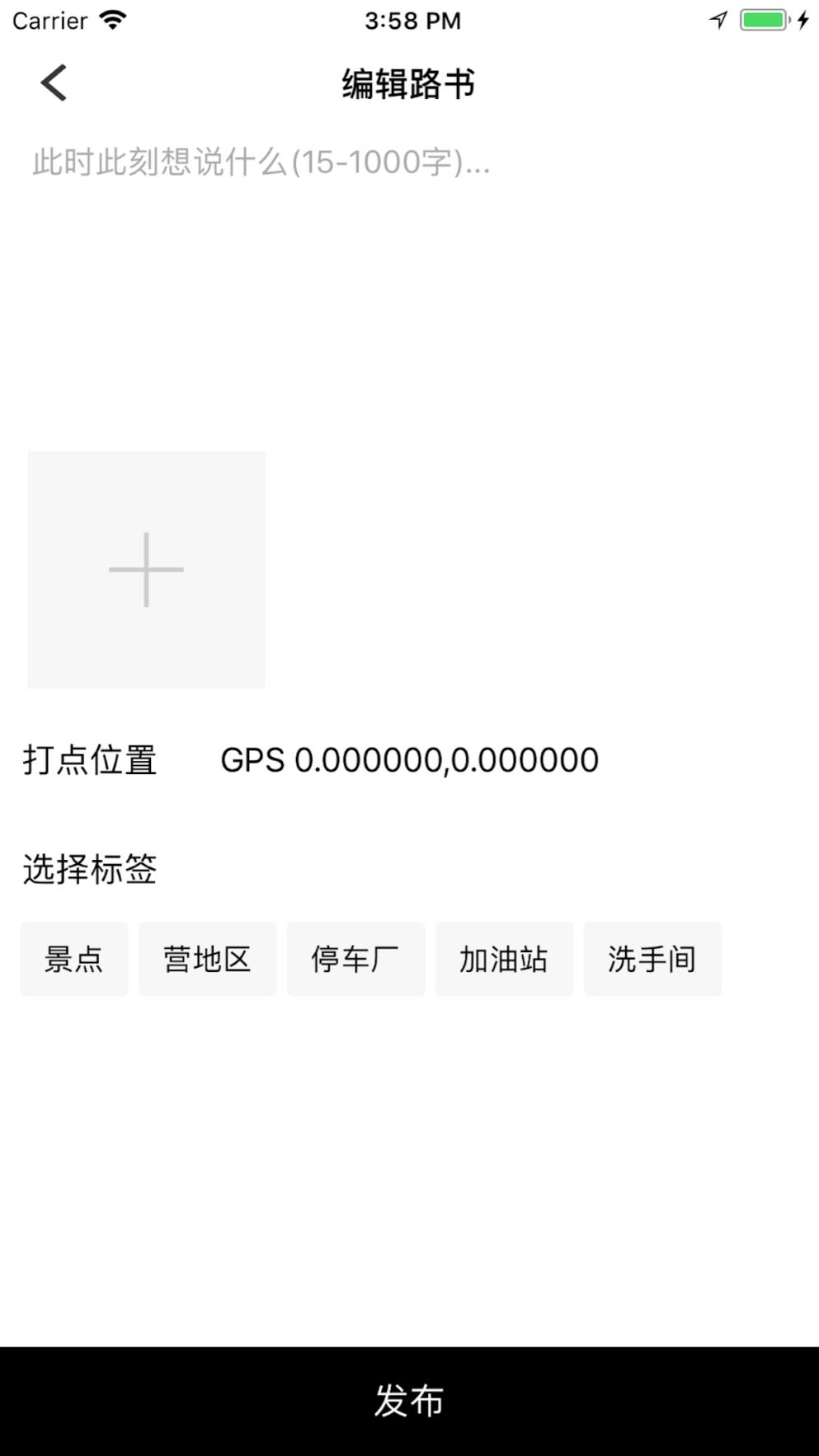Screen dimensions: 819x1456
Task: Tap the back arrow to exit editing
Action: tap(53, 82)
